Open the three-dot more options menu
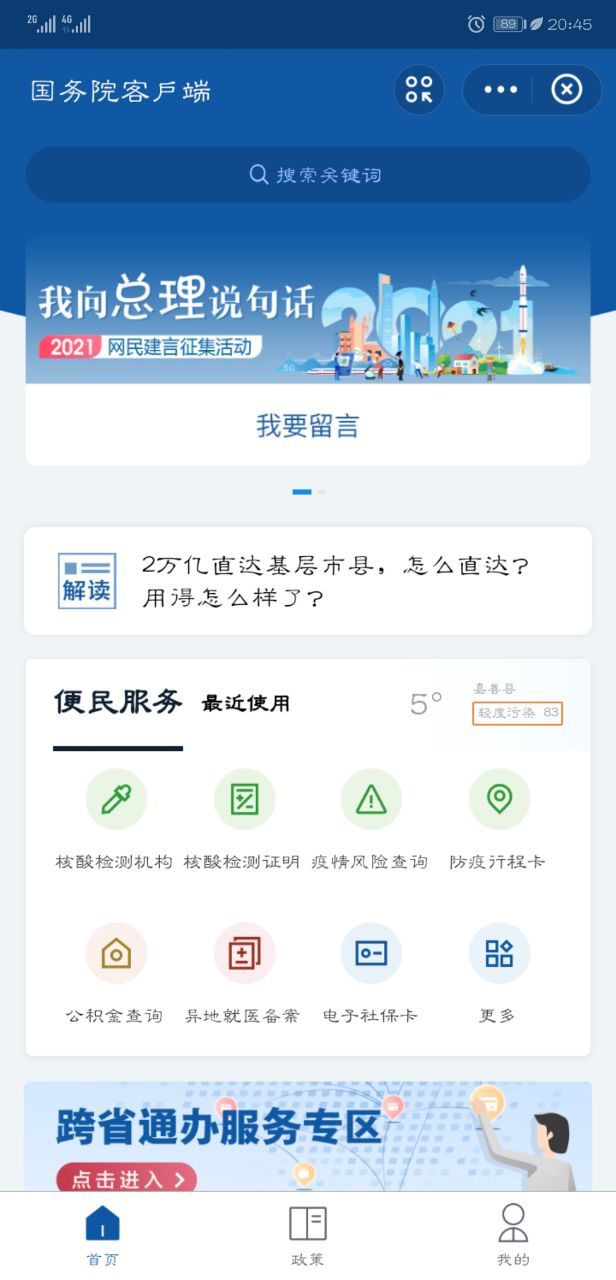This screenshot has height=1280, width=616. [500, 90]
